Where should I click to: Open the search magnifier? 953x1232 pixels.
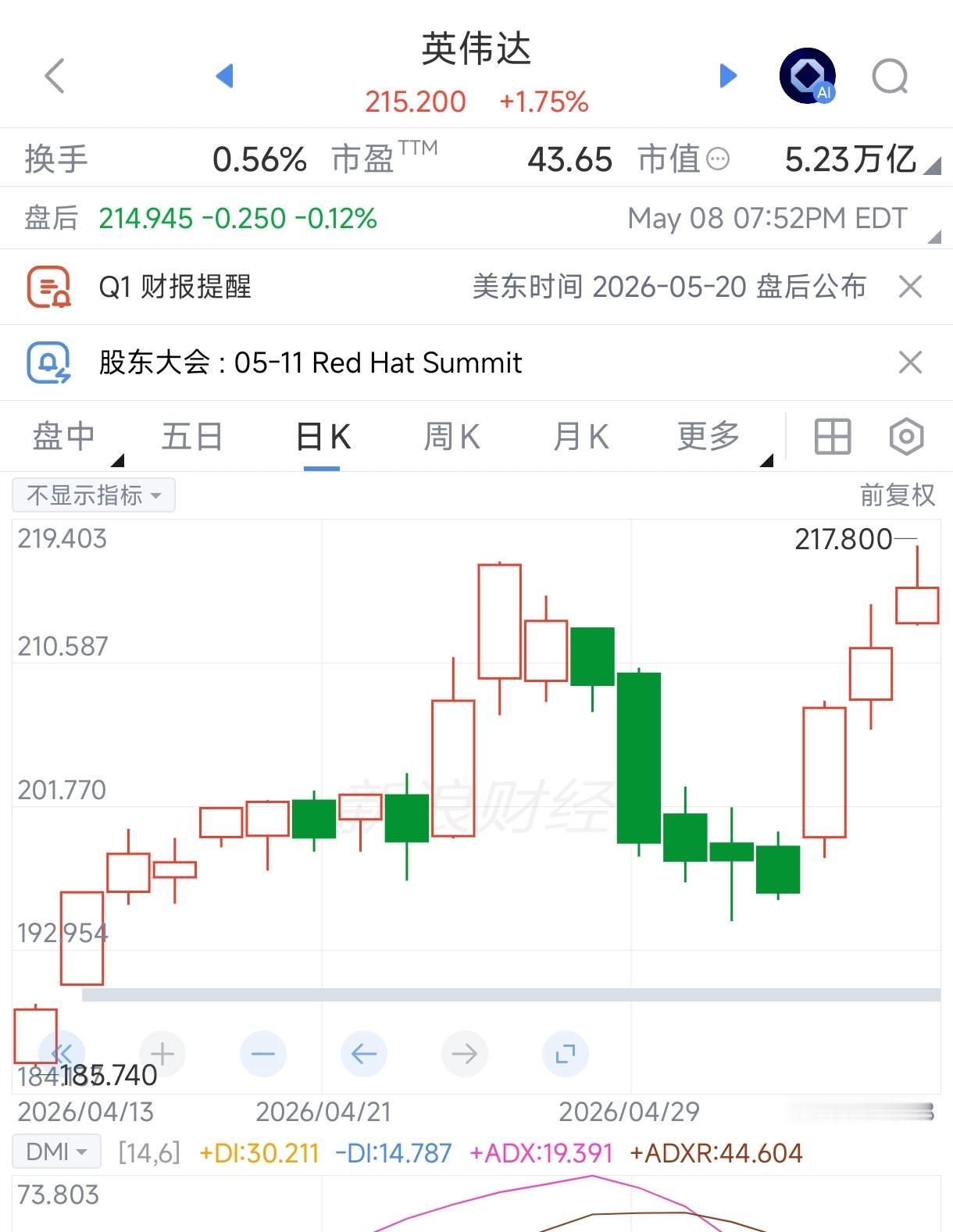coord(891,77)
